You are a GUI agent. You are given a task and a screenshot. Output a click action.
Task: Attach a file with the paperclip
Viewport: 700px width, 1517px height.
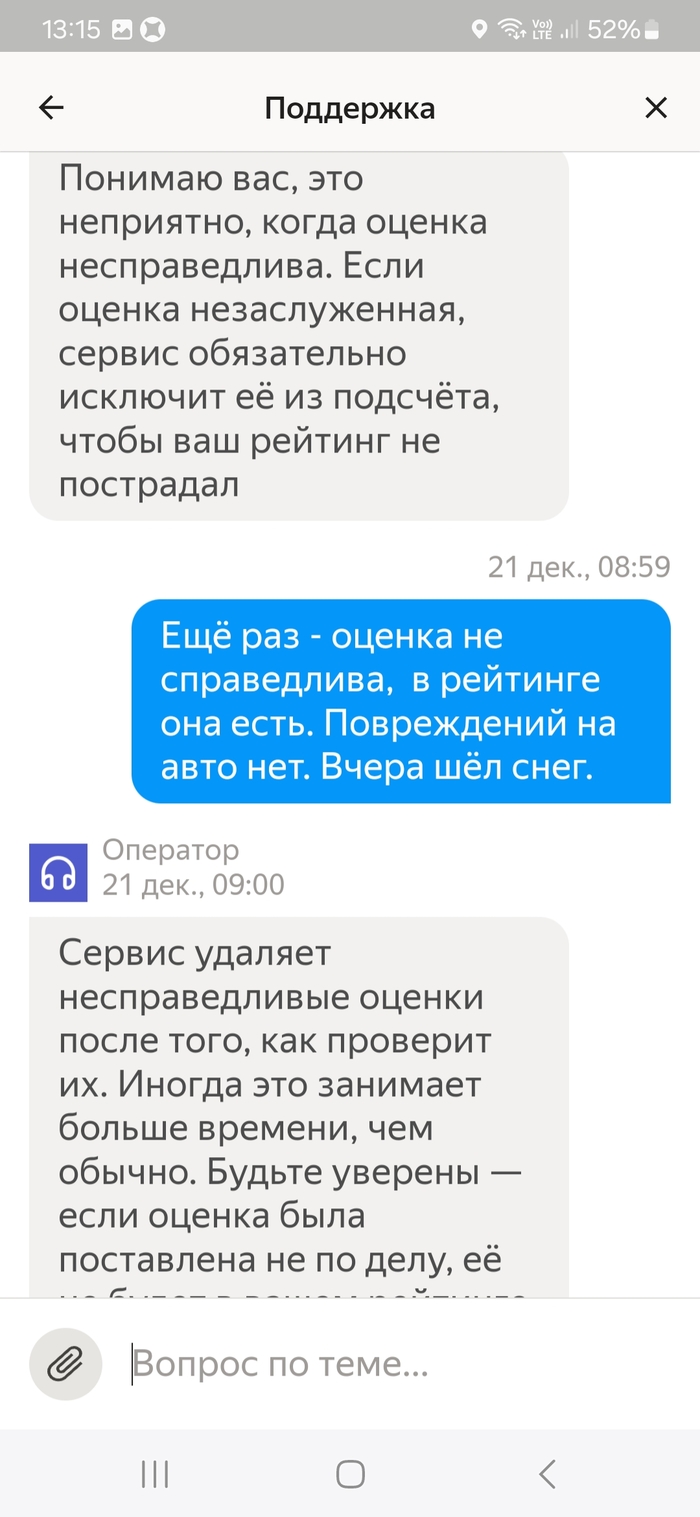pos(65,1362)
